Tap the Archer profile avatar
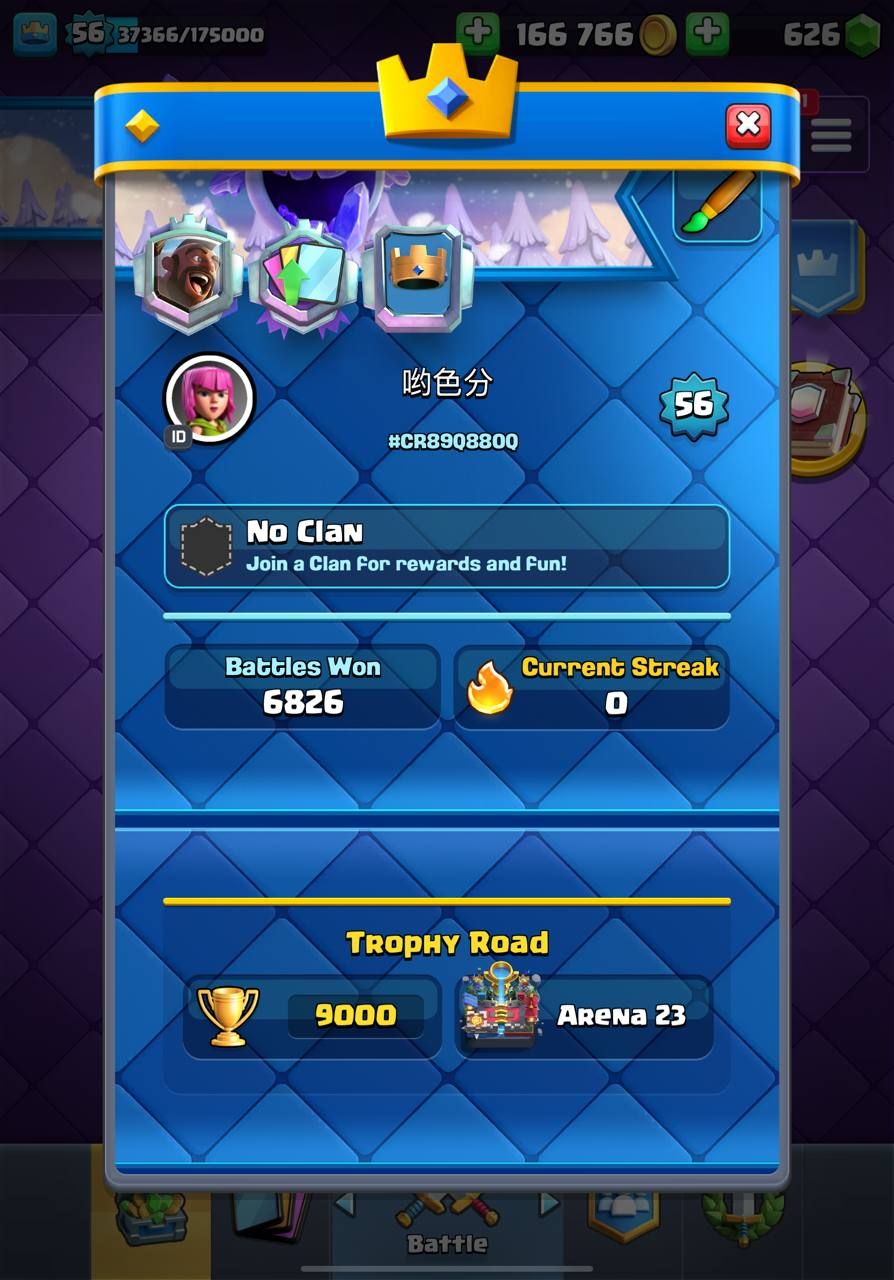Viewport: 894px width, 1280px height. coord(209,398)
